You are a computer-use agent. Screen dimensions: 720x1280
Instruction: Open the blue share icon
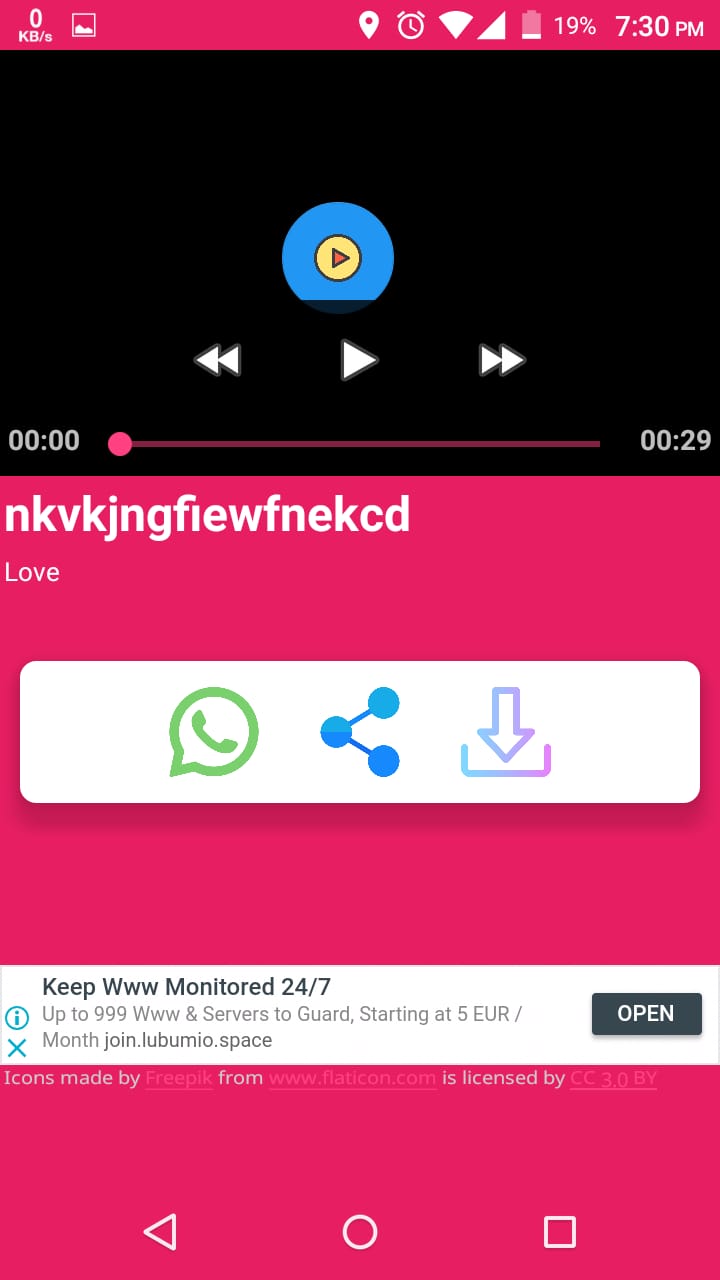click(360, 732)
